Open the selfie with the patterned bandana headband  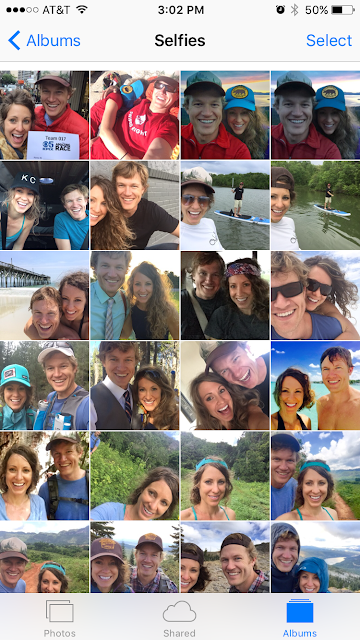point(225,295)
